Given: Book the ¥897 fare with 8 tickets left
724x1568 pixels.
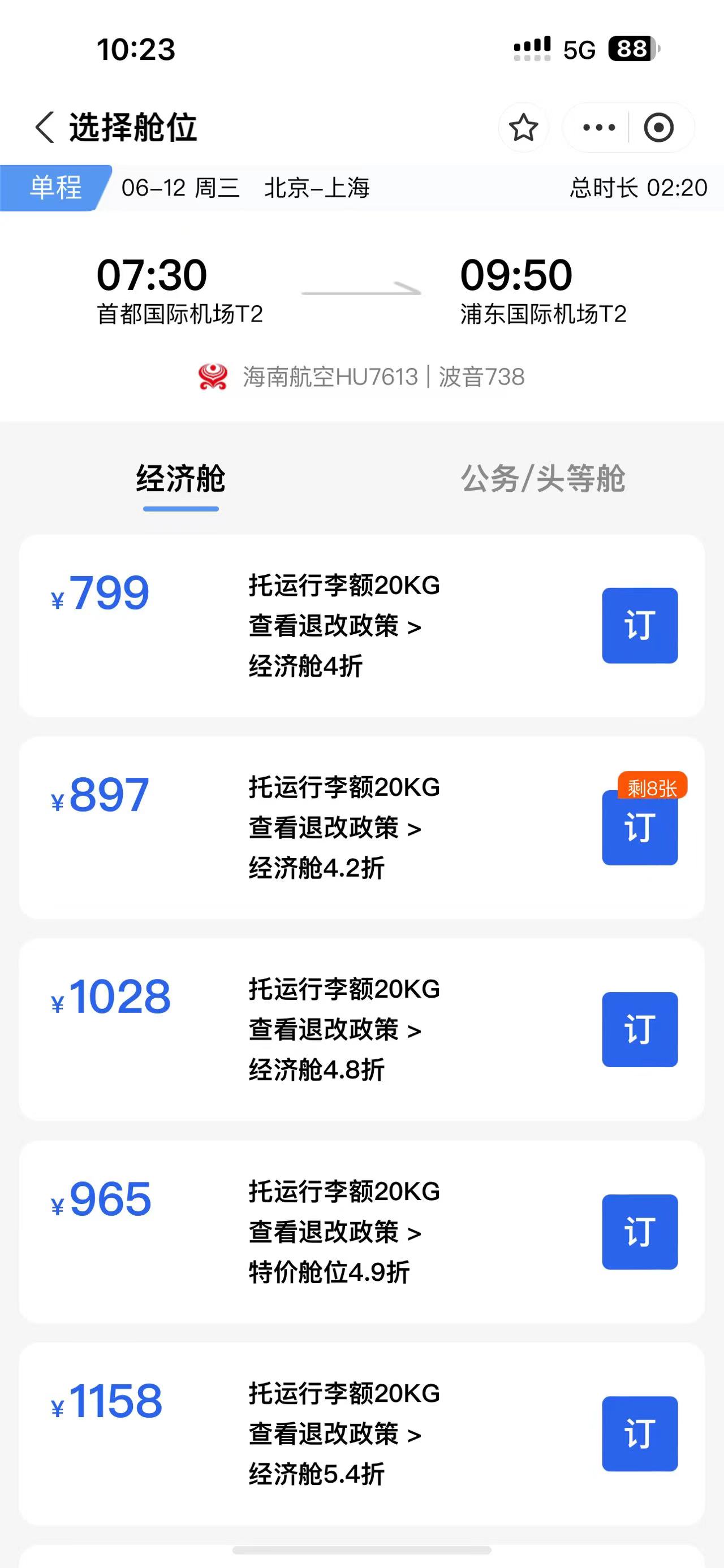Looking at the screenshot, I should point(639,828).
